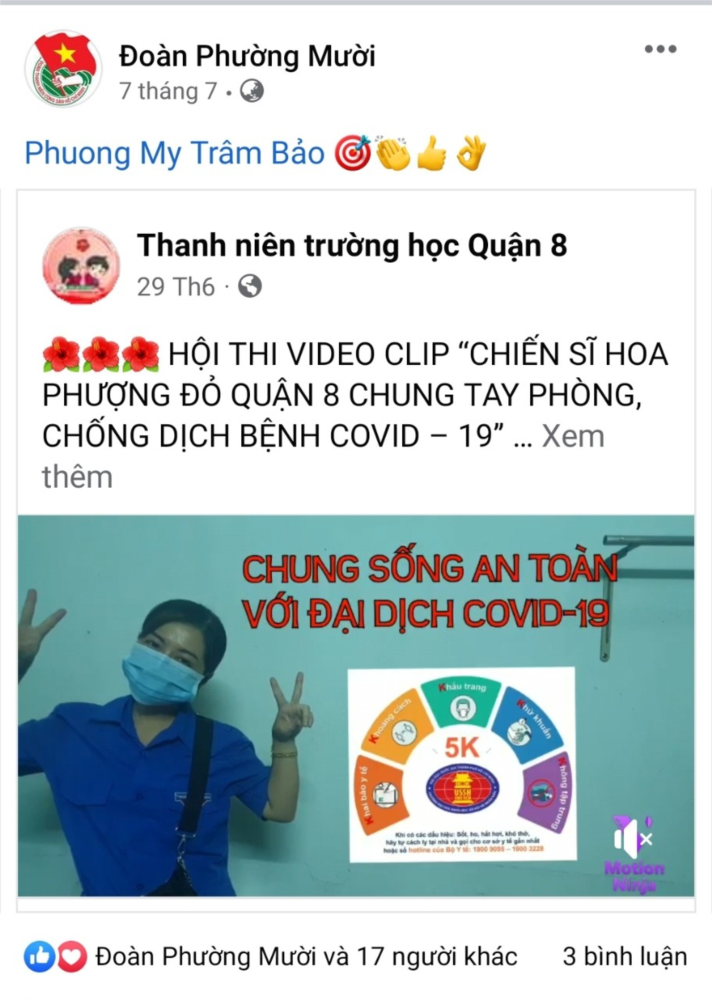Expand the post text with Xem thêm

tap(573, 437)
